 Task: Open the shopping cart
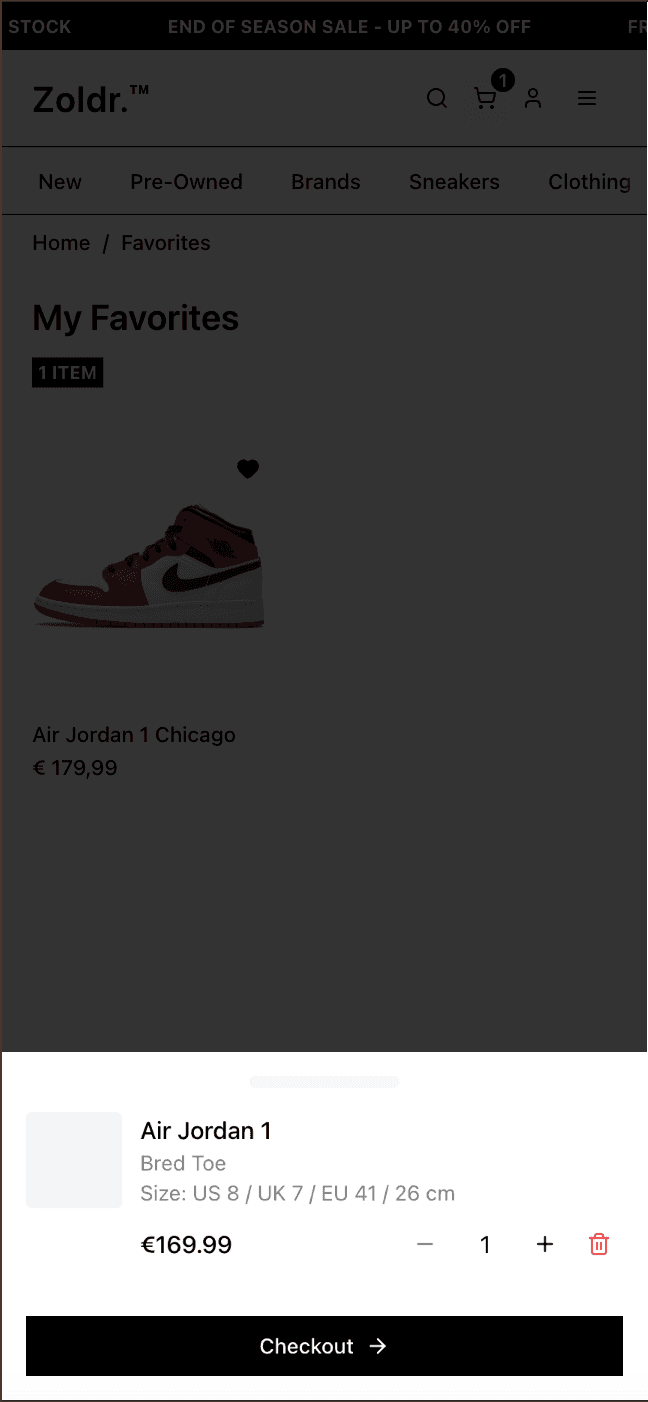click(x=485, y=98)
